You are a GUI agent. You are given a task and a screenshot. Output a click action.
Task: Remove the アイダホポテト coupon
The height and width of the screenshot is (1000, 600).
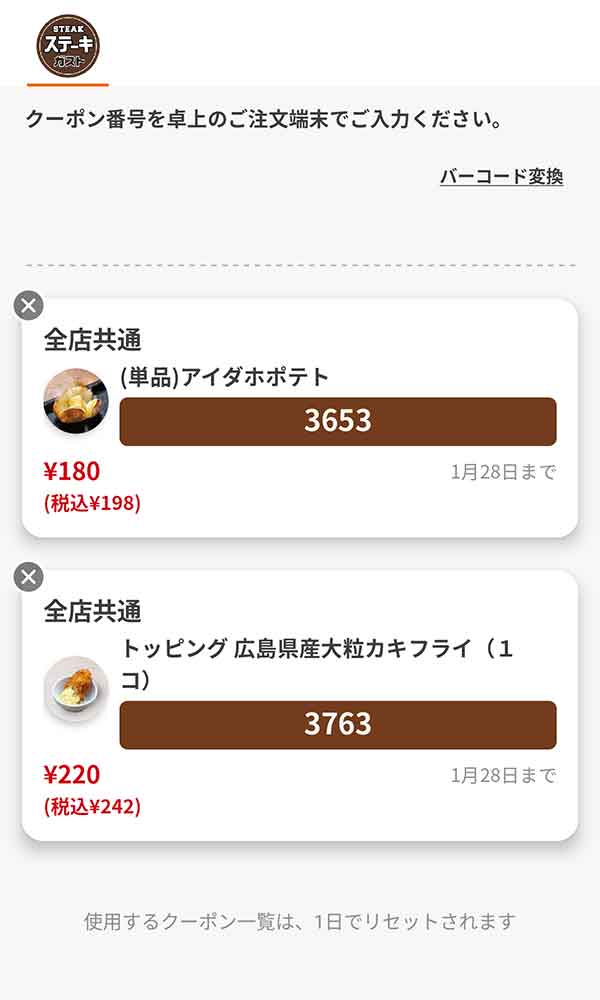click(29, 305)
